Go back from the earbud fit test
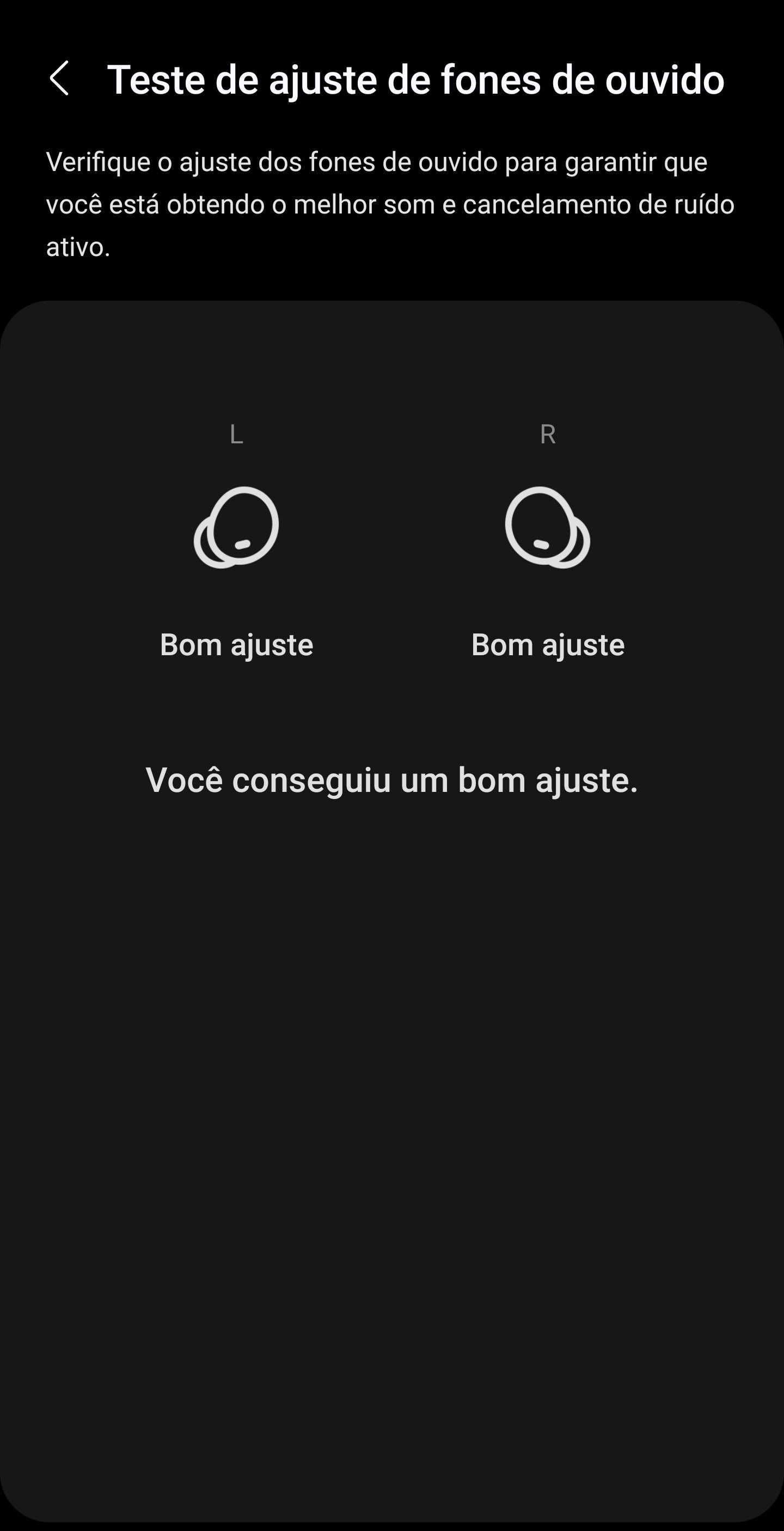This screenshot has height=1531, width=784. click(x=59, y=78)
